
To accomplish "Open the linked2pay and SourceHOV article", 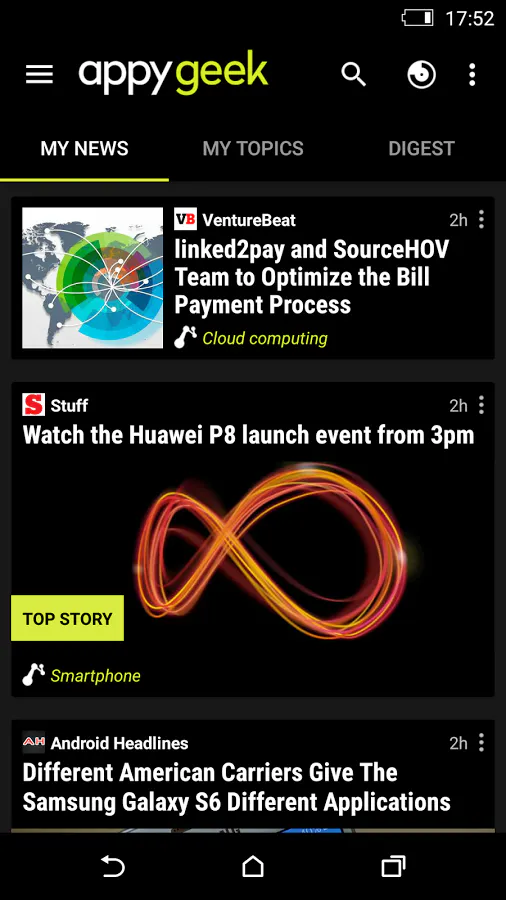I will pos(312,277).
